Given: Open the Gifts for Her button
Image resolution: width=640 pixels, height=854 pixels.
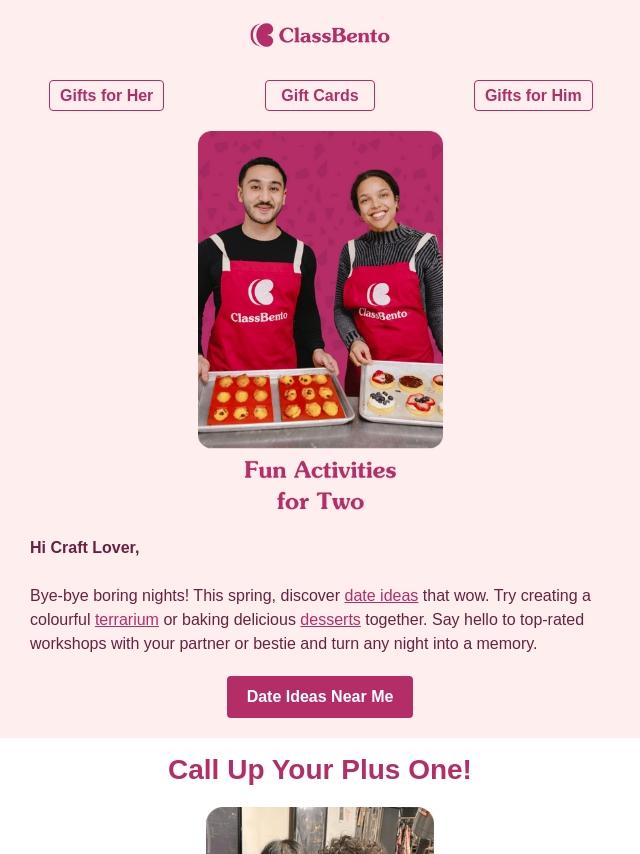Looking at the screenshot, I should 106,95.
